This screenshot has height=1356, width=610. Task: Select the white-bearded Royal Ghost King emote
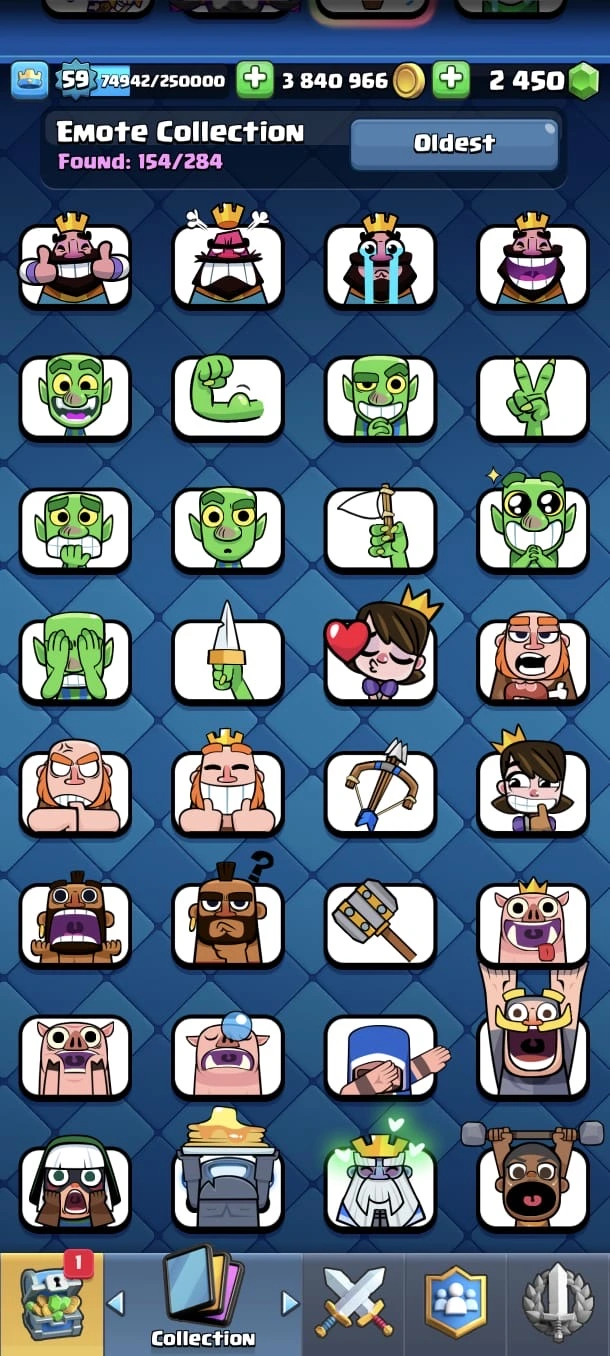tap(380, 1187)
